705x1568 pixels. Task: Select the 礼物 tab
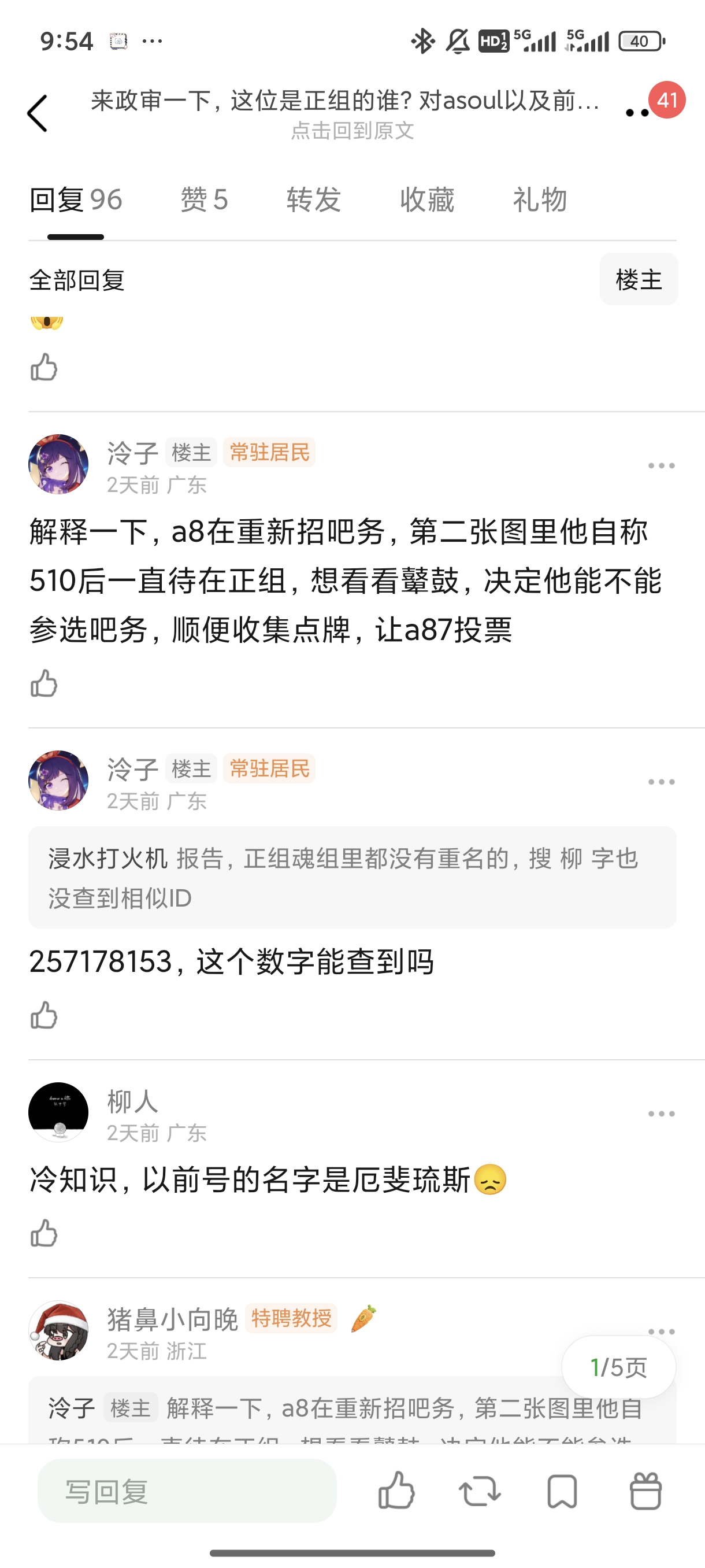coord(540,199)
